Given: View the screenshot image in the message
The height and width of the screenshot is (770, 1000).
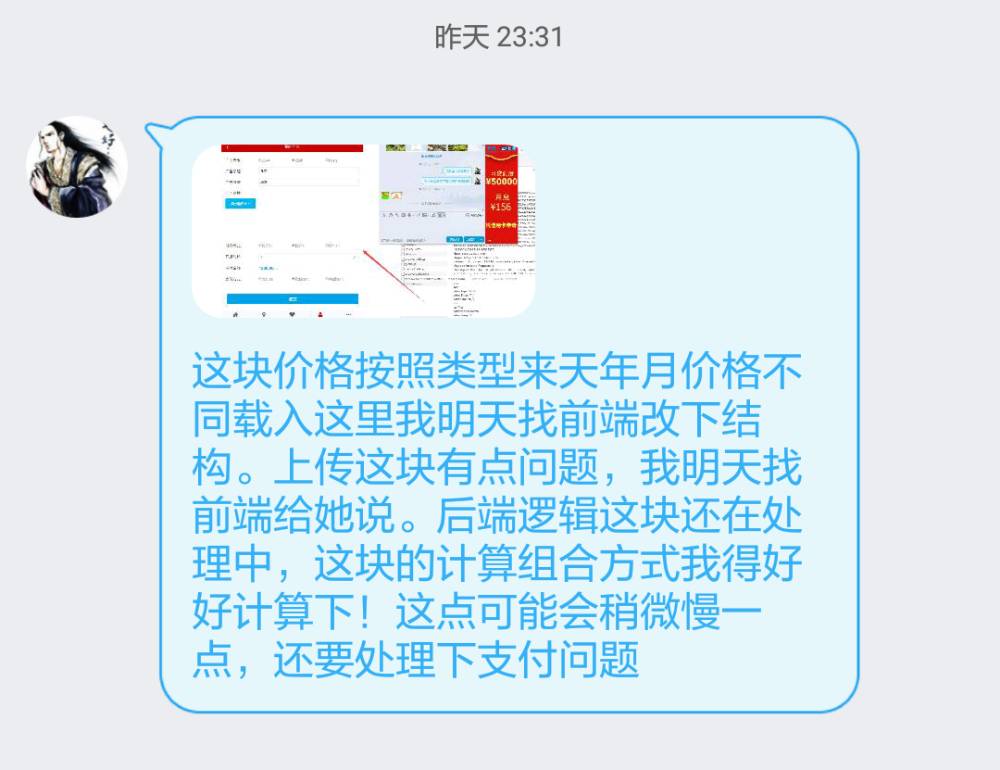Looking at the screenshot, I should (x=364, y=230).
